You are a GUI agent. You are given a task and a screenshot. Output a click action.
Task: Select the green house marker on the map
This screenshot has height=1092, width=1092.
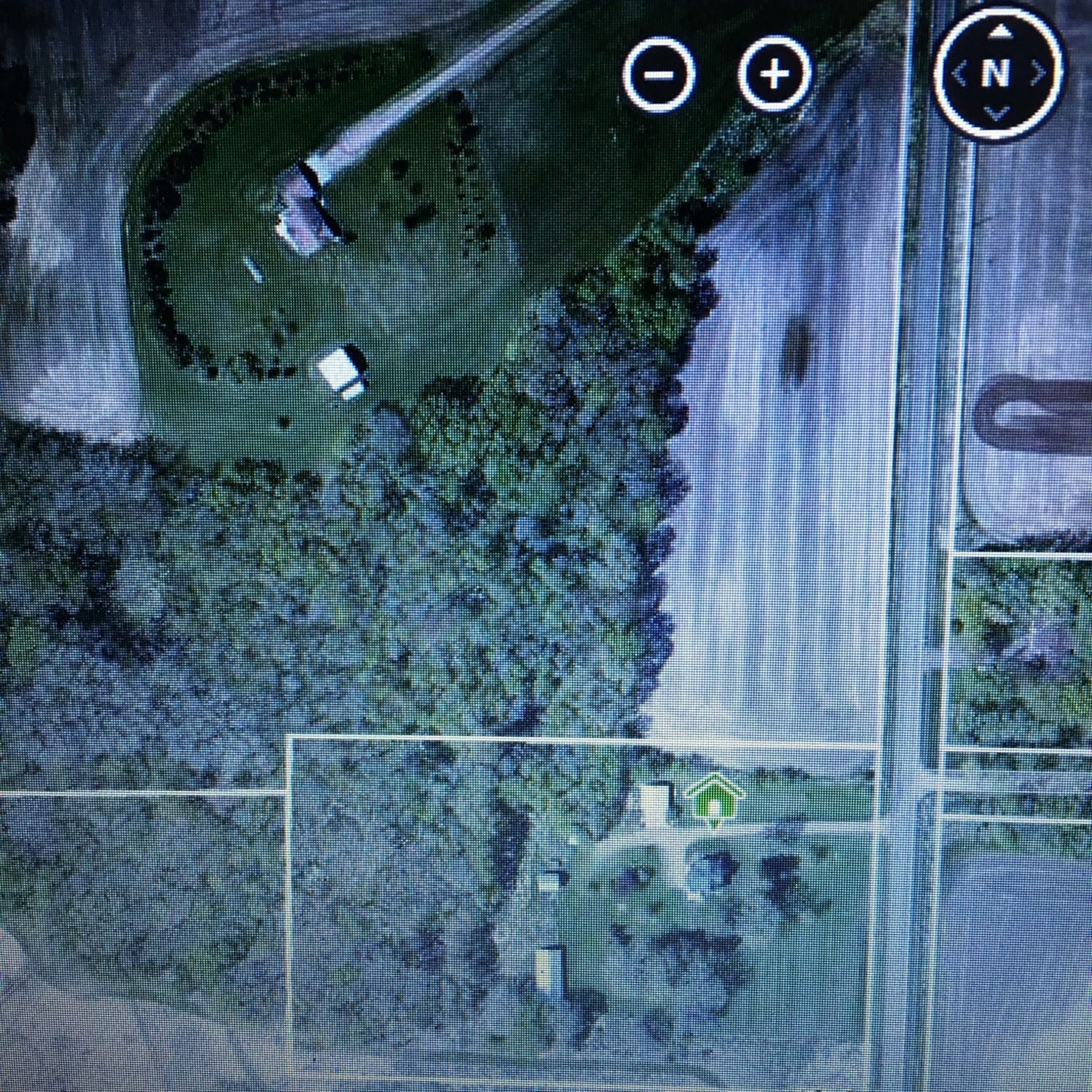point(714,799)
